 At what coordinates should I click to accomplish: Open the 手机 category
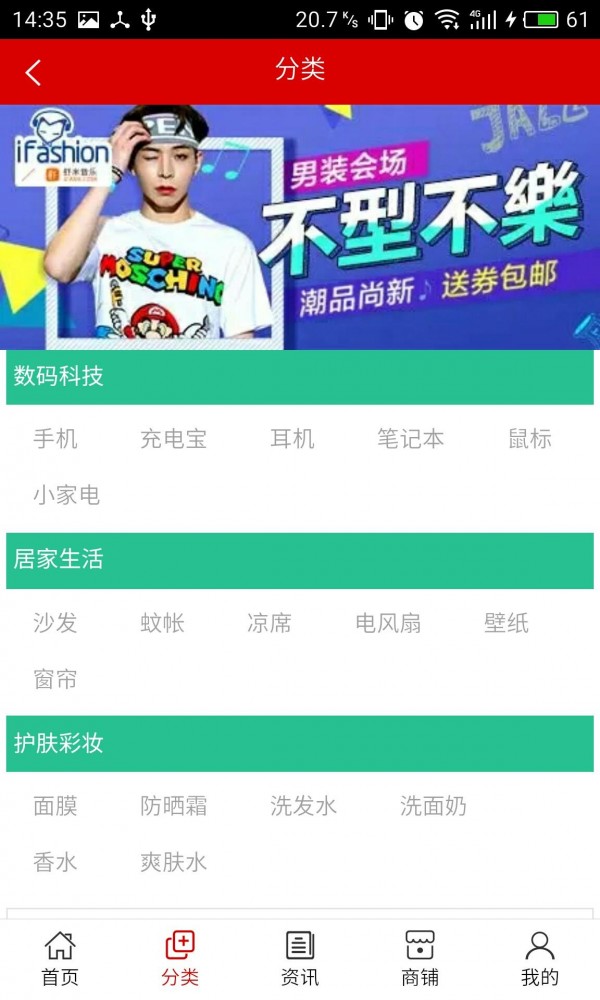[55, 439]
